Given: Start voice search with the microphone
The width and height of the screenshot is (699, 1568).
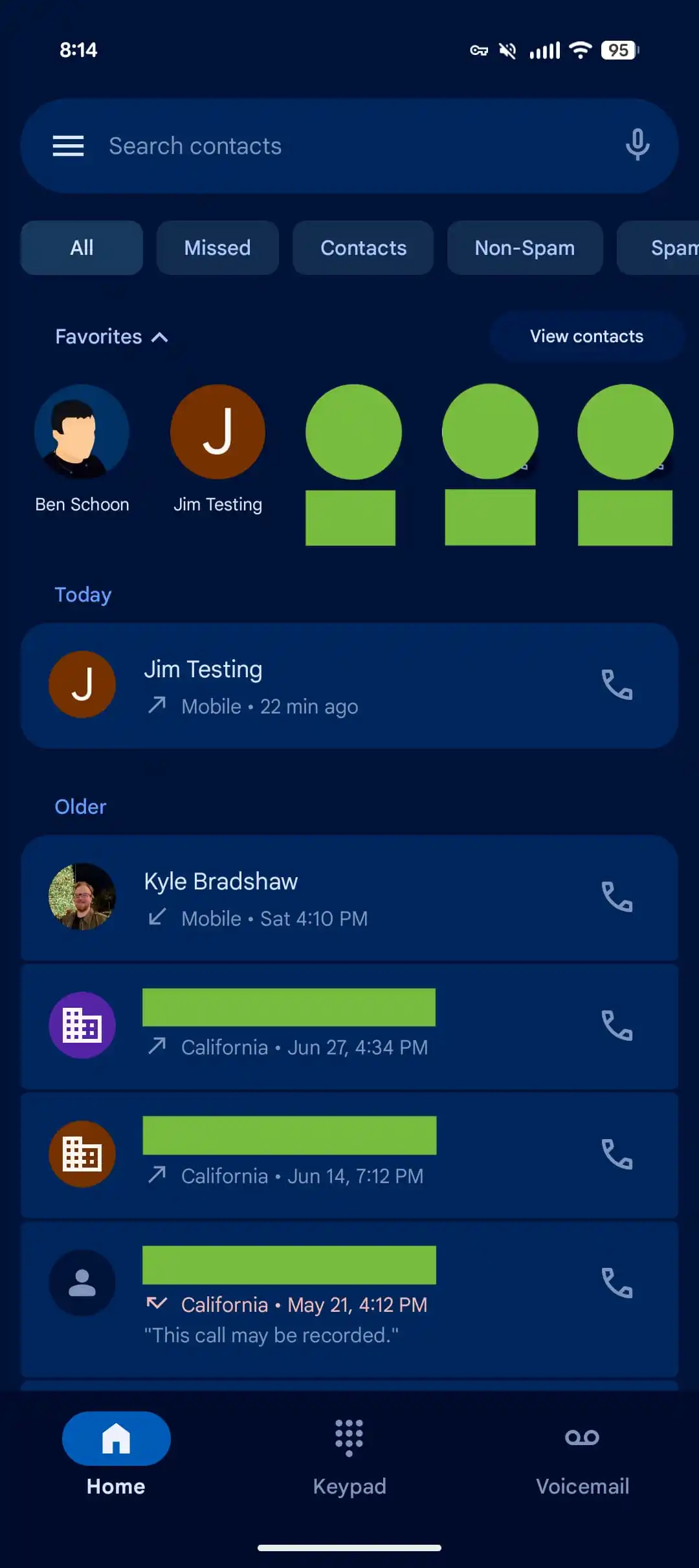Looking at the screenshot, I should [637, 145].
